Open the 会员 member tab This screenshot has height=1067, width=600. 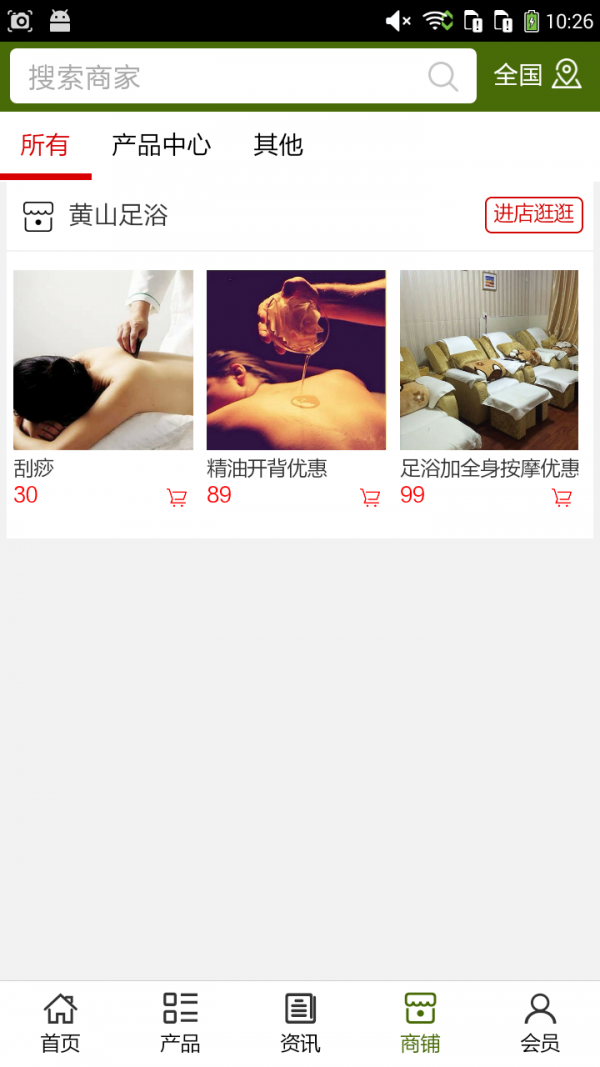pyautogui.click(x=540, y=1023)
